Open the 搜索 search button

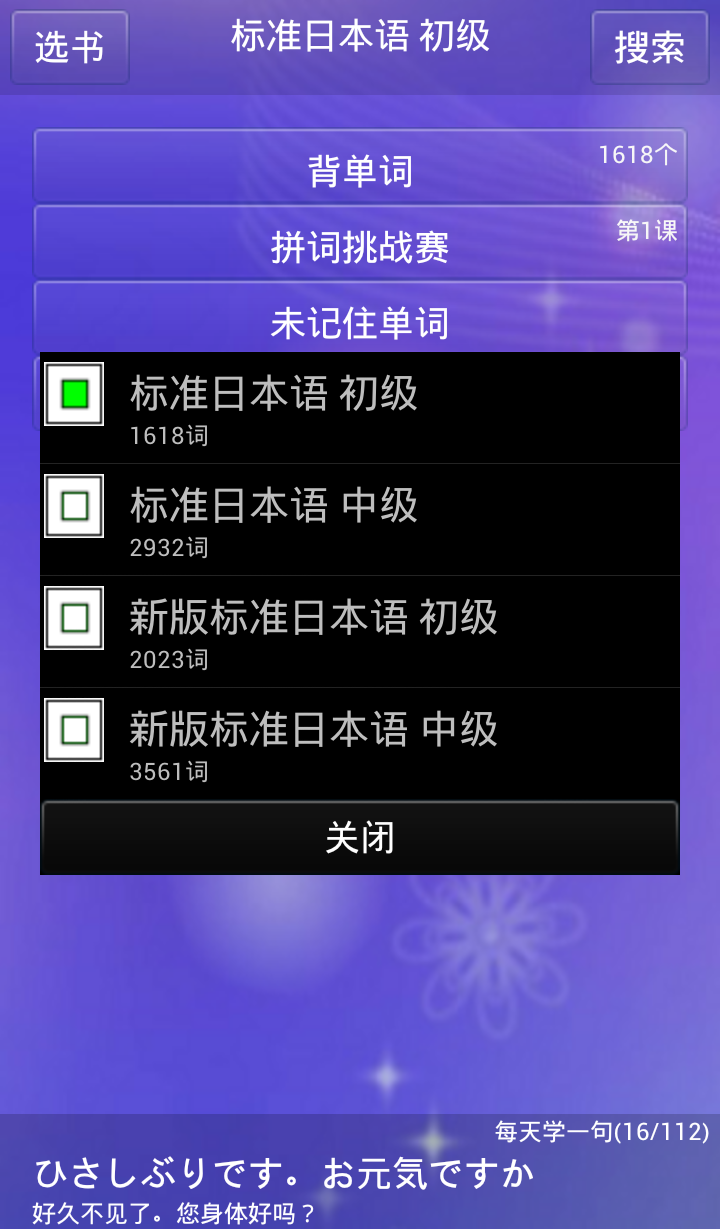(649, 47)
